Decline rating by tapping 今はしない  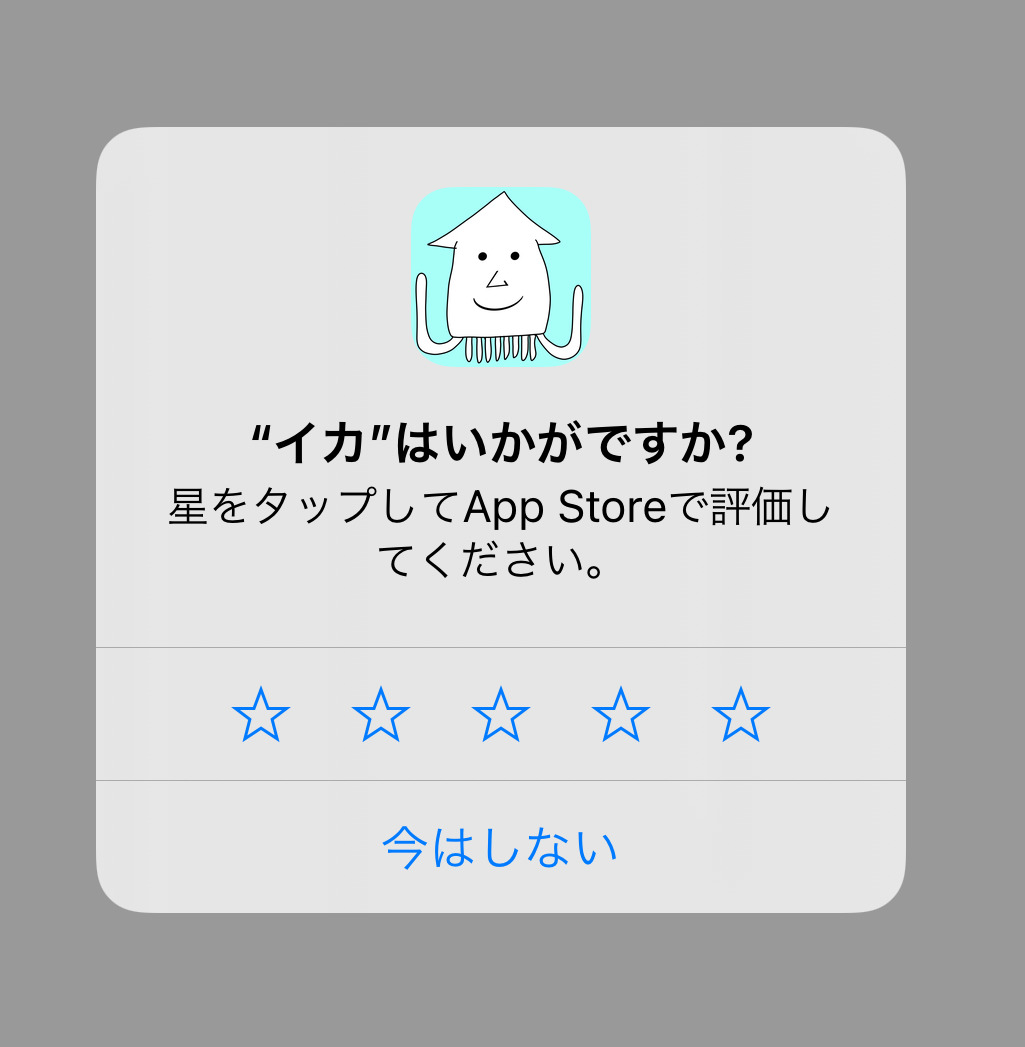point(501,847)
